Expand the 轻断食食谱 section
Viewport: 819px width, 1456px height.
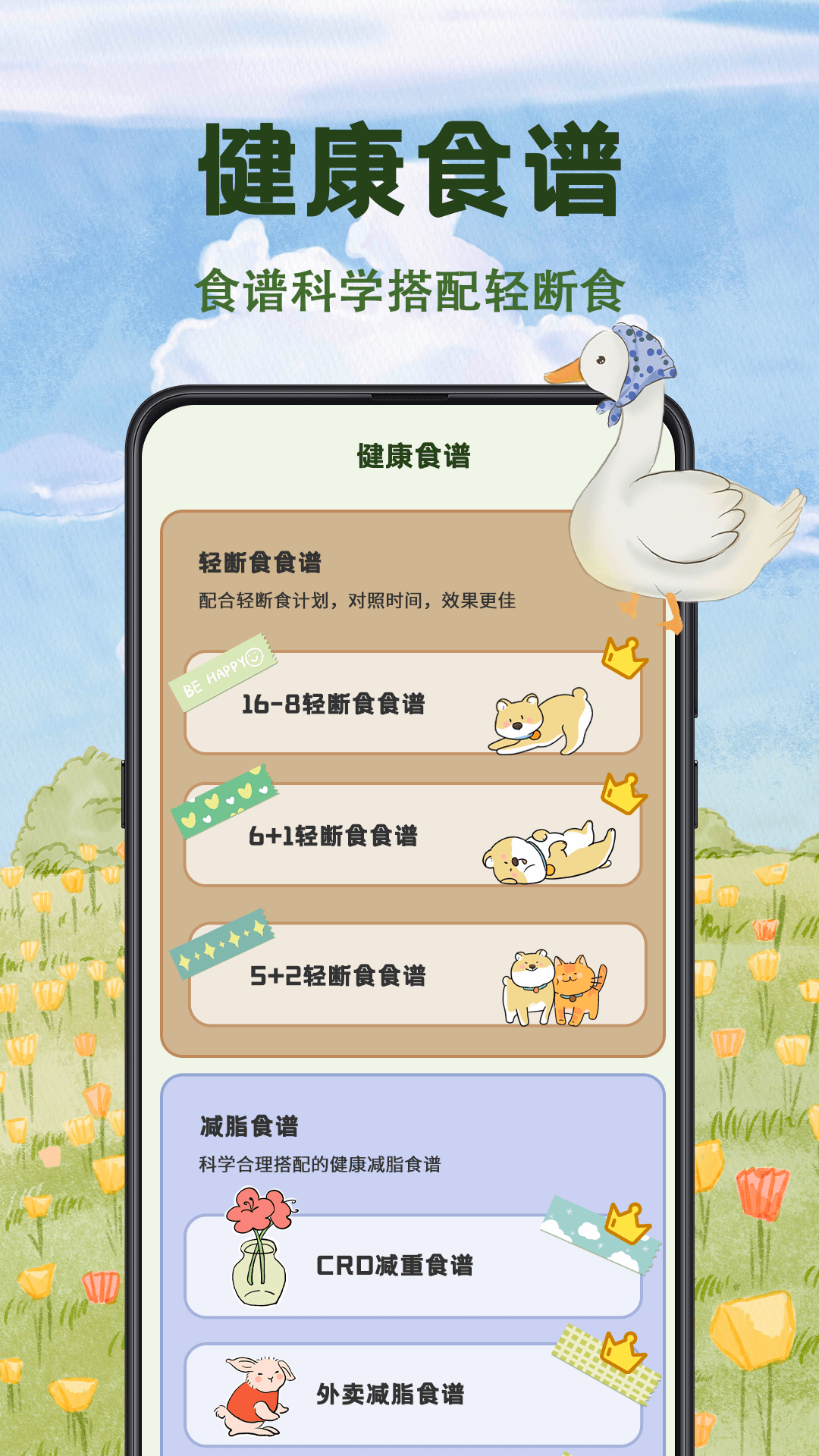[x=262, y=561]
